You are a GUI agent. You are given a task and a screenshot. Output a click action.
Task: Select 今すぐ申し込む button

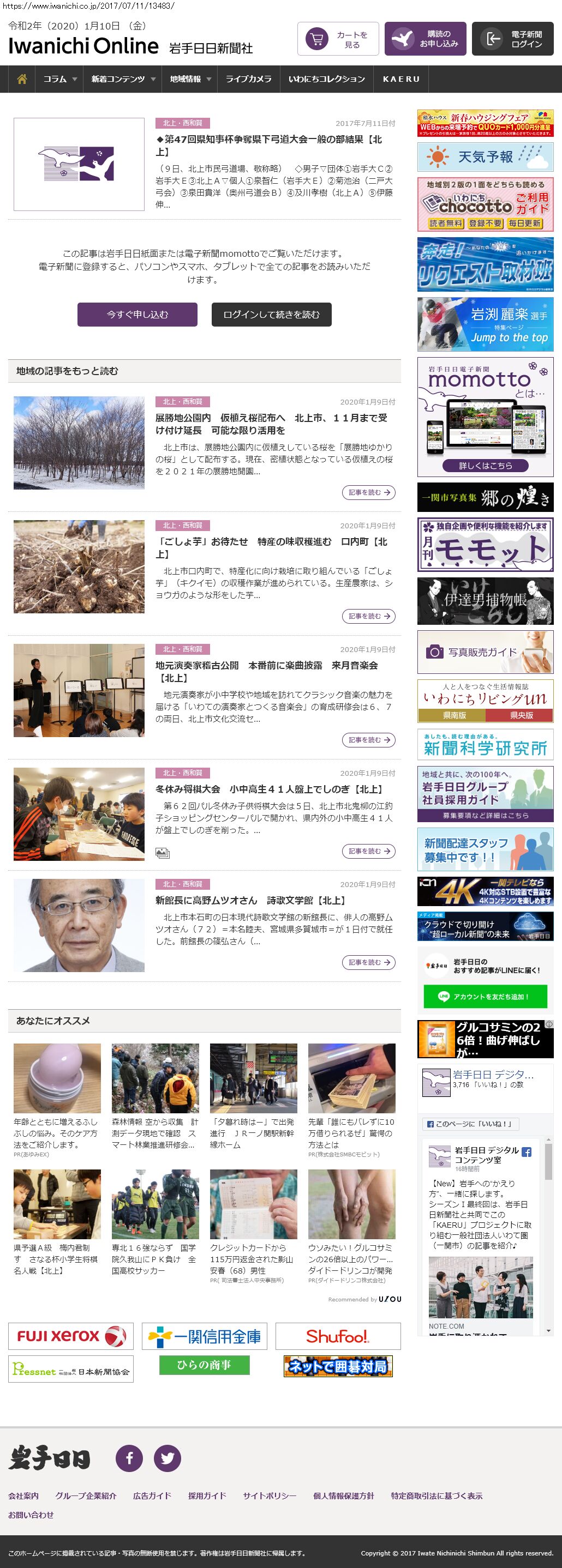click(137, 314)
